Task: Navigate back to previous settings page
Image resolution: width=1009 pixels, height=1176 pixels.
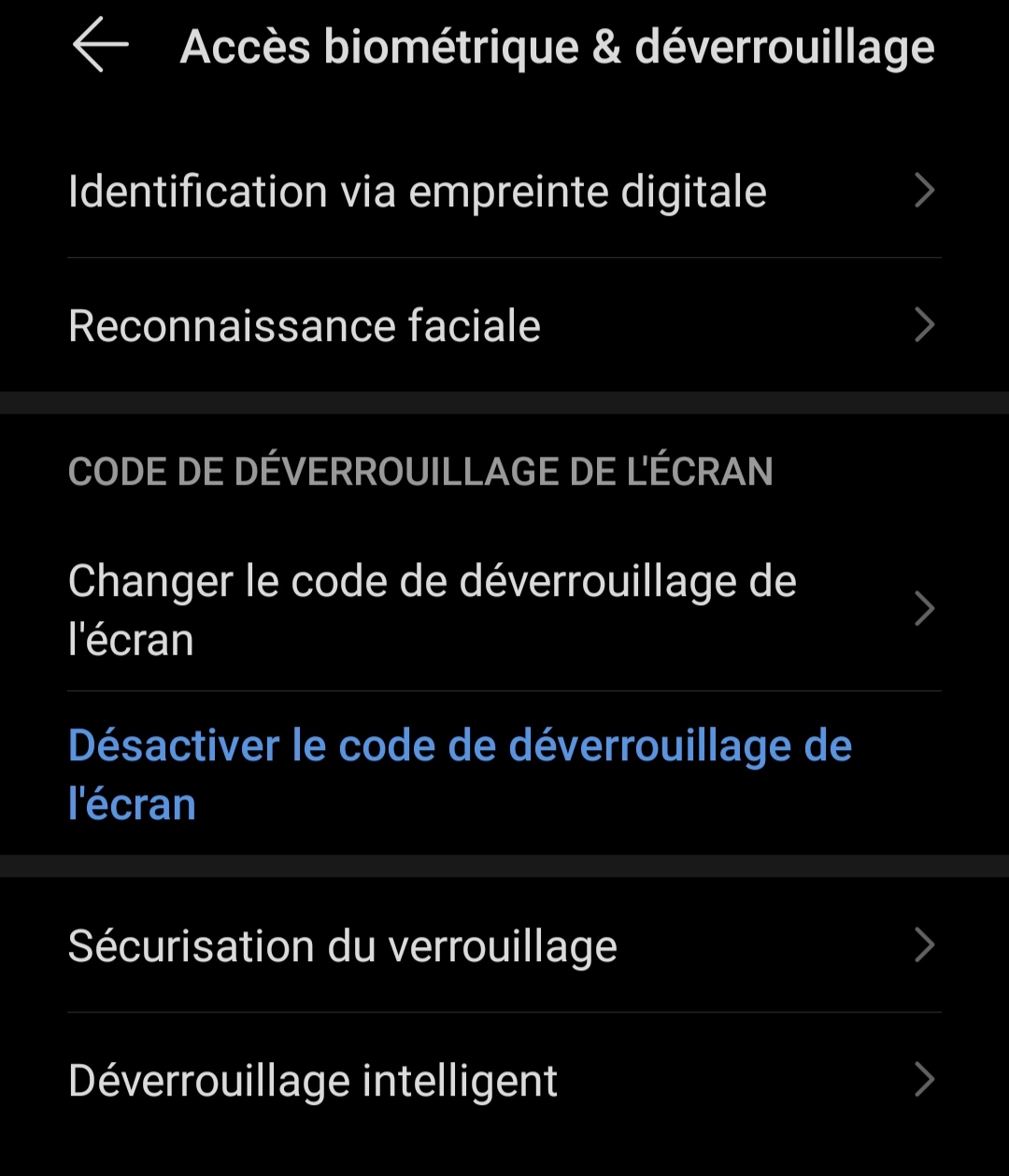Action: coord(98,44)
